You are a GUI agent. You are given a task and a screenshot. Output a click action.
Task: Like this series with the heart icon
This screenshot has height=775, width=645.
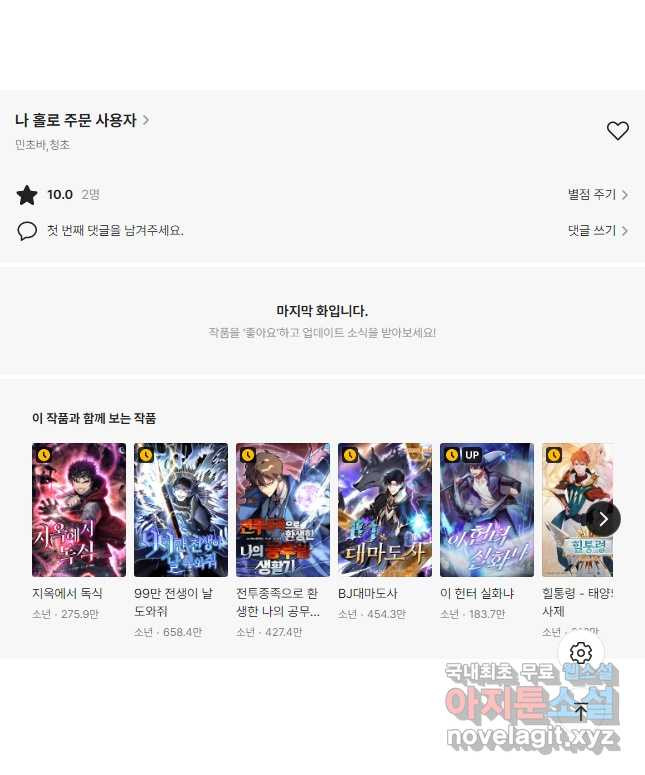617,131
